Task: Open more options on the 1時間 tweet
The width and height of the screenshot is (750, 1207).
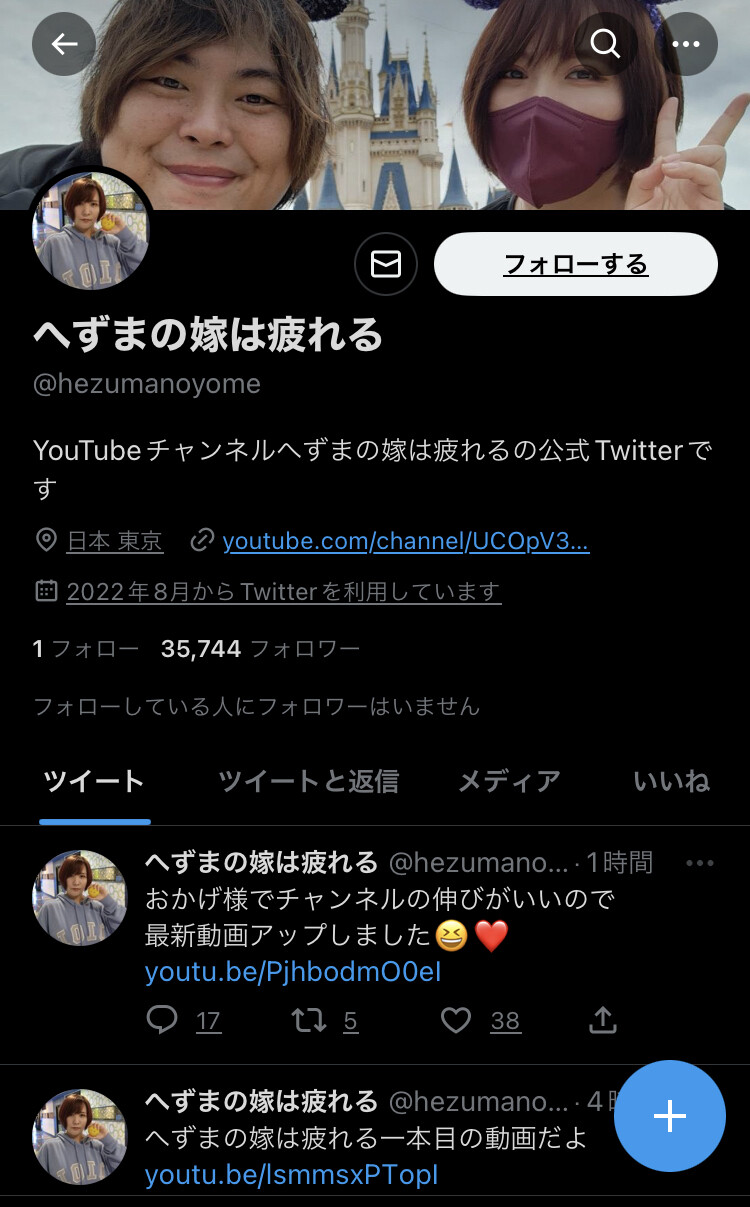Action: click(x=700, y=863)
